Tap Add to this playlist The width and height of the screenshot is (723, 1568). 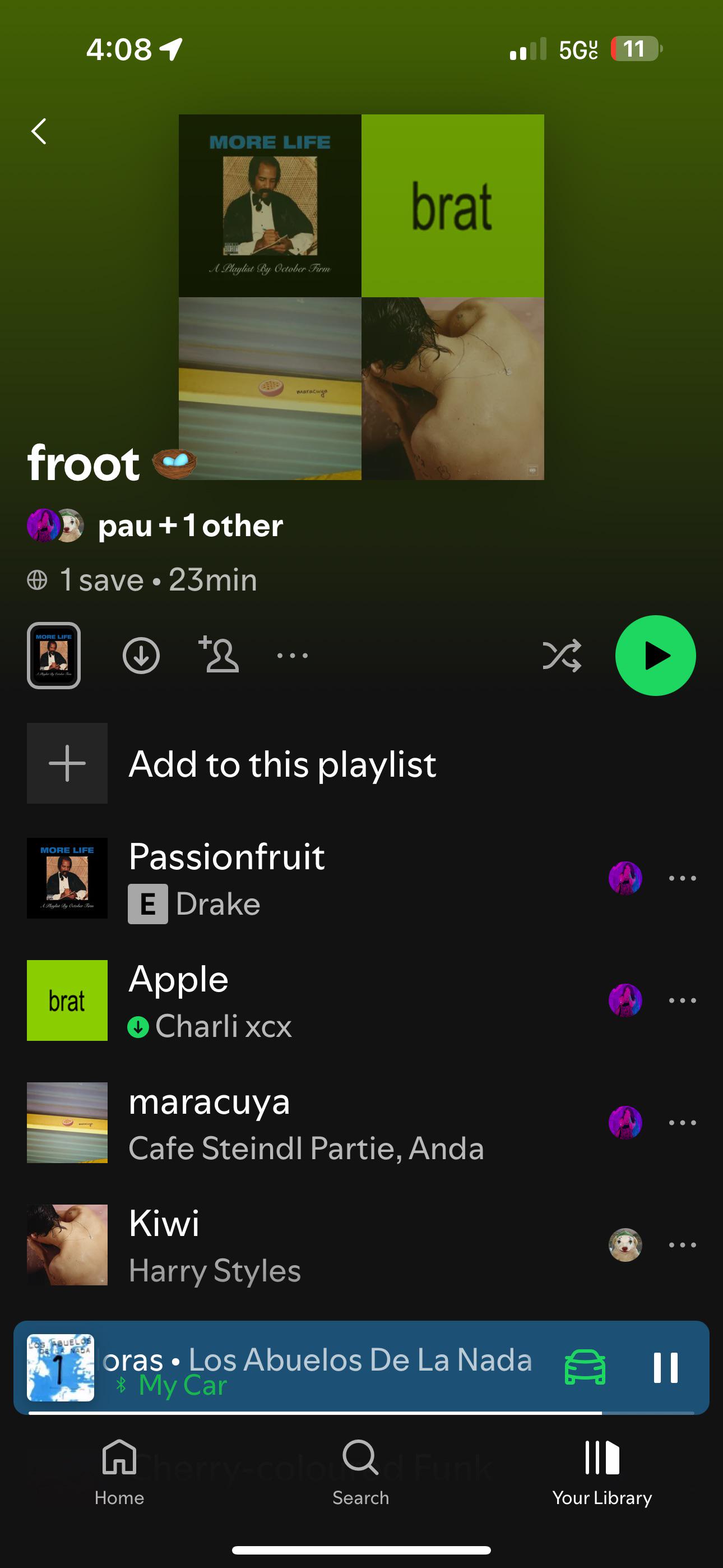click(282, 763)
